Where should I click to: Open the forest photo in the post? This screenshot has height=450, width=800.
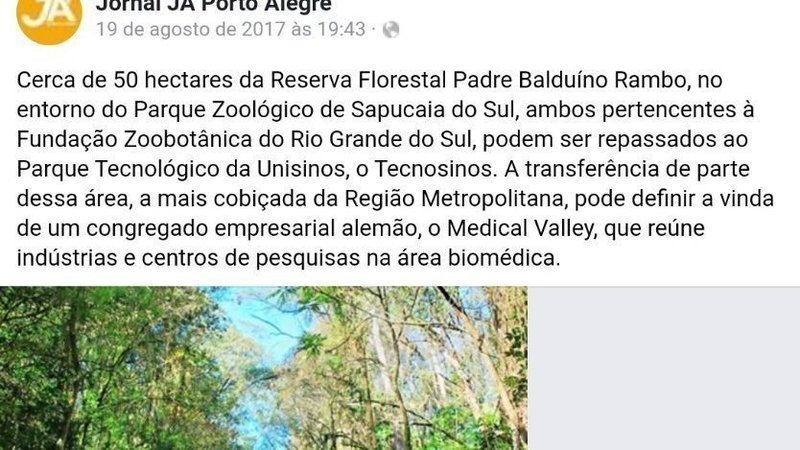[263, 368]
